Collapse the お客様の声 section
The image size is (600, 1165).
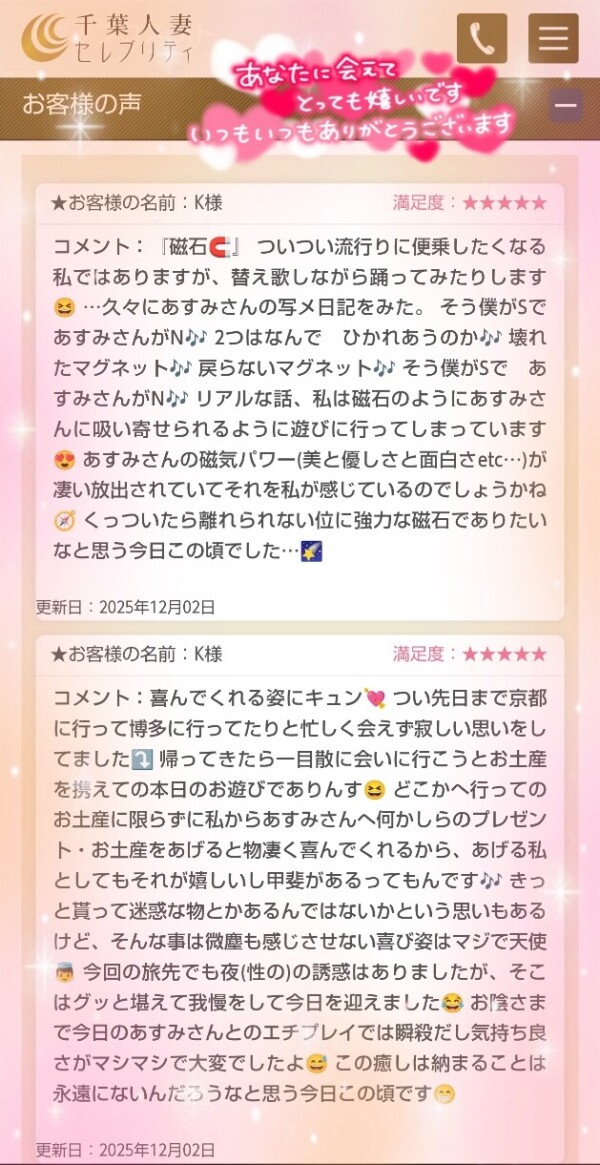tap(565, 104)
